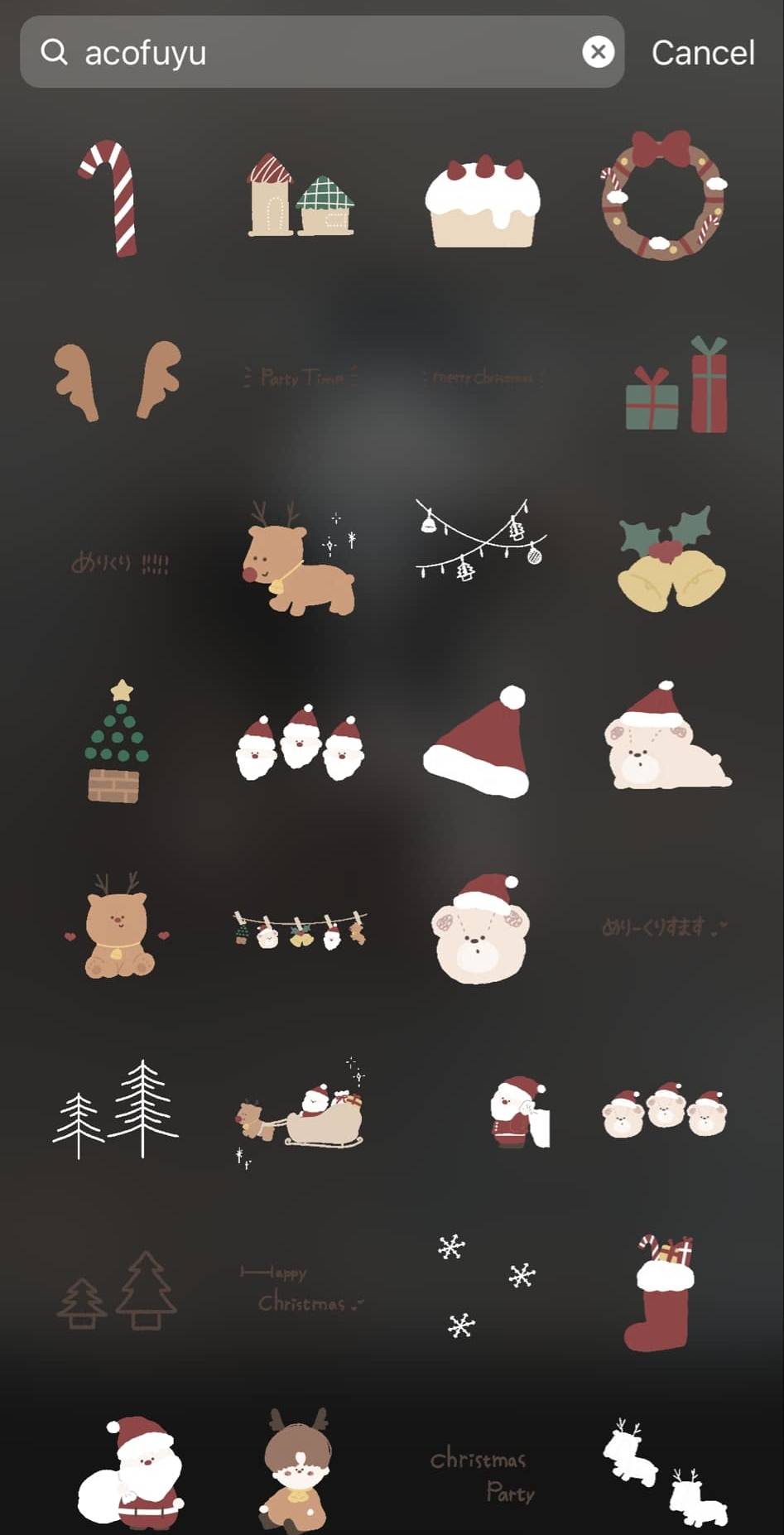This screenshot has width=784, height=1535.
Task: Clear the search text
Action: [598, 52]
